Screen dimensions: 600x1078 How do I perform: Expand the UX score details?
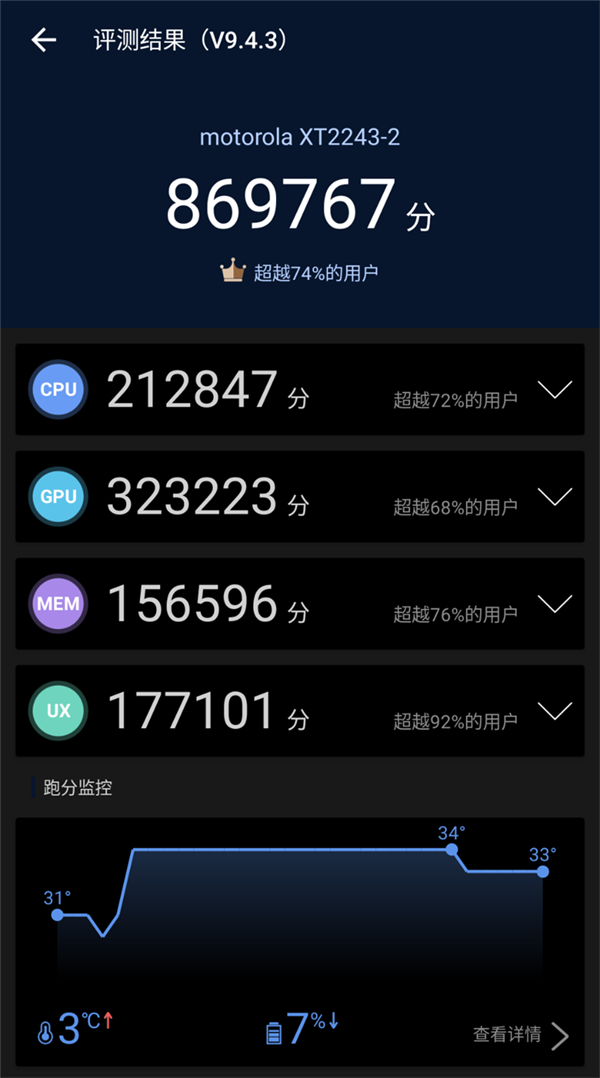[x=554, y=711]
